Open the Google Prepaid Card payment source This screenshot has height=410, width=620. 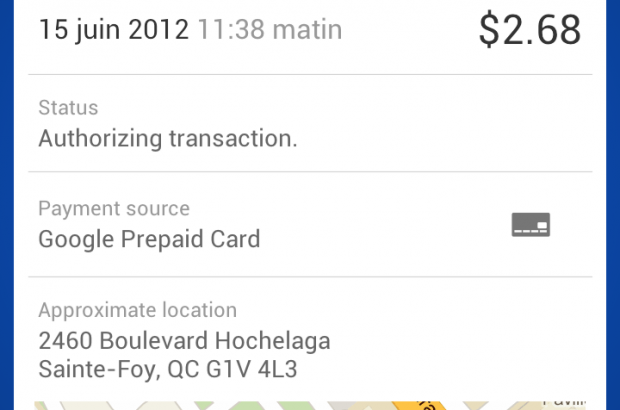150,239
